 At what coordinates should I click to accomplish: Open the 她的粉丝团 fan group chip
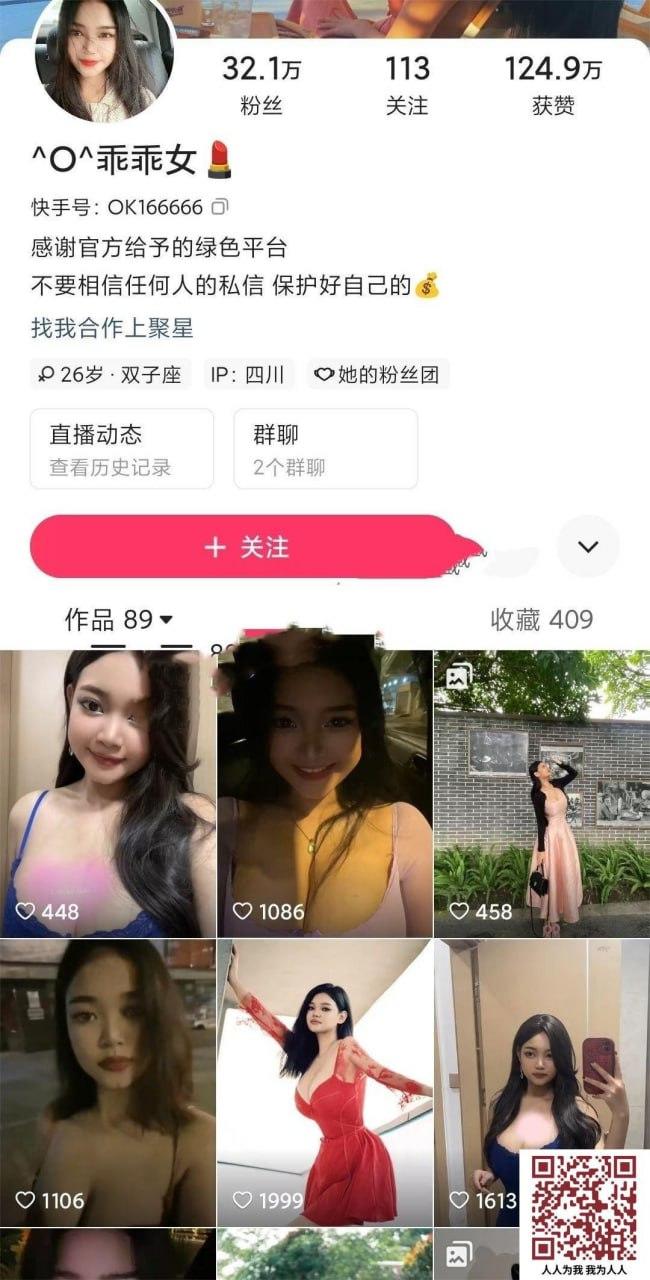378,375
